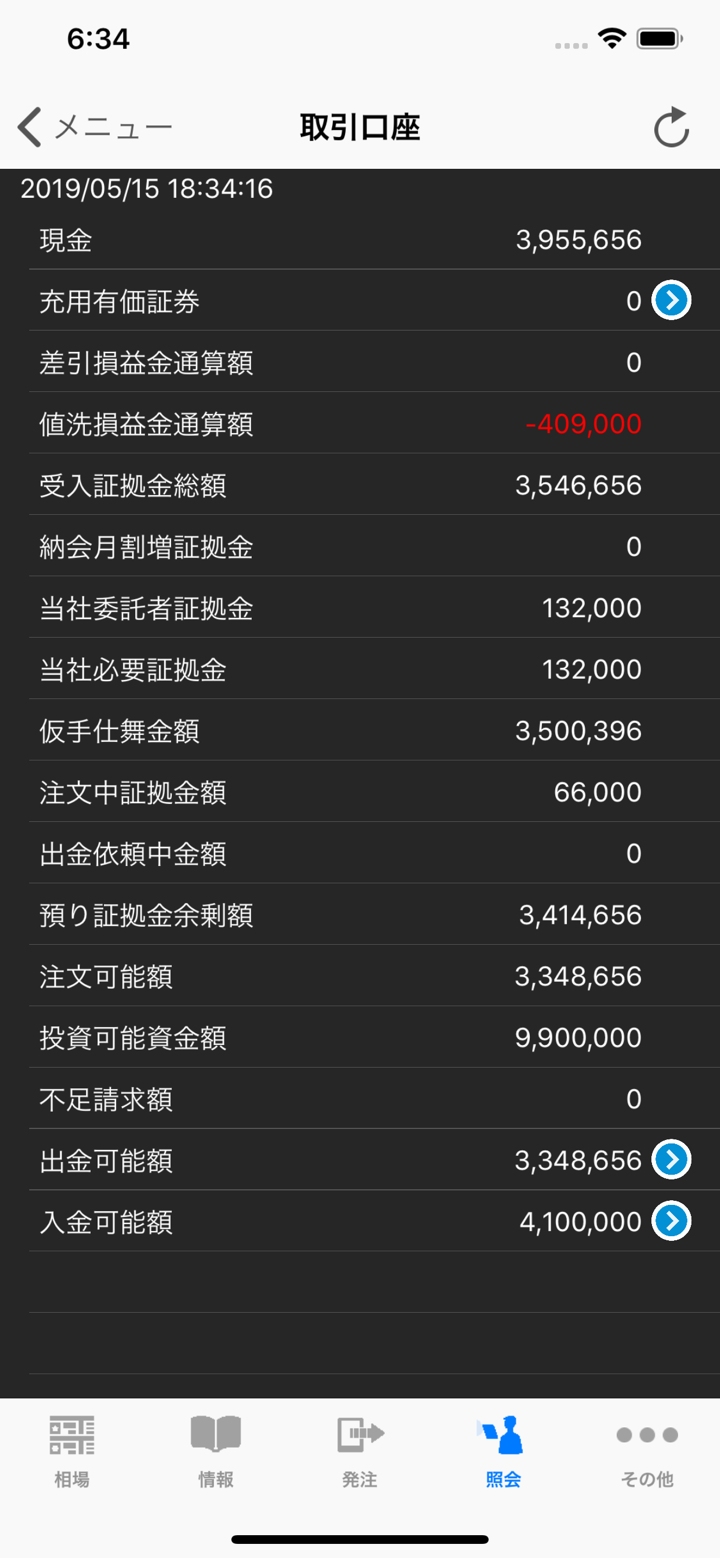Switch to the 相場 tab
The height and width of the screenshot is (1558, 720).
(x=72, y=1450)
